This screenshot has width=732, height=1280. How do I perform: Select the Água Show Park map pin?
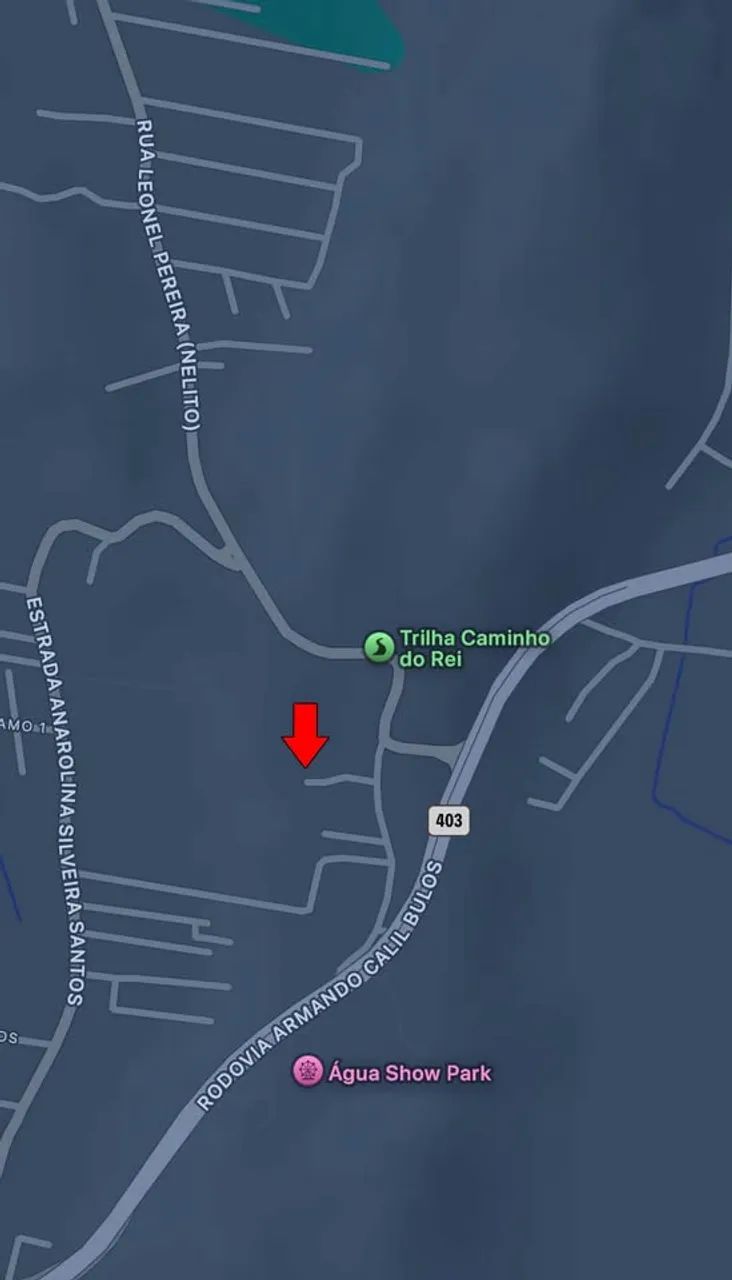click(x=308, y=1072)
